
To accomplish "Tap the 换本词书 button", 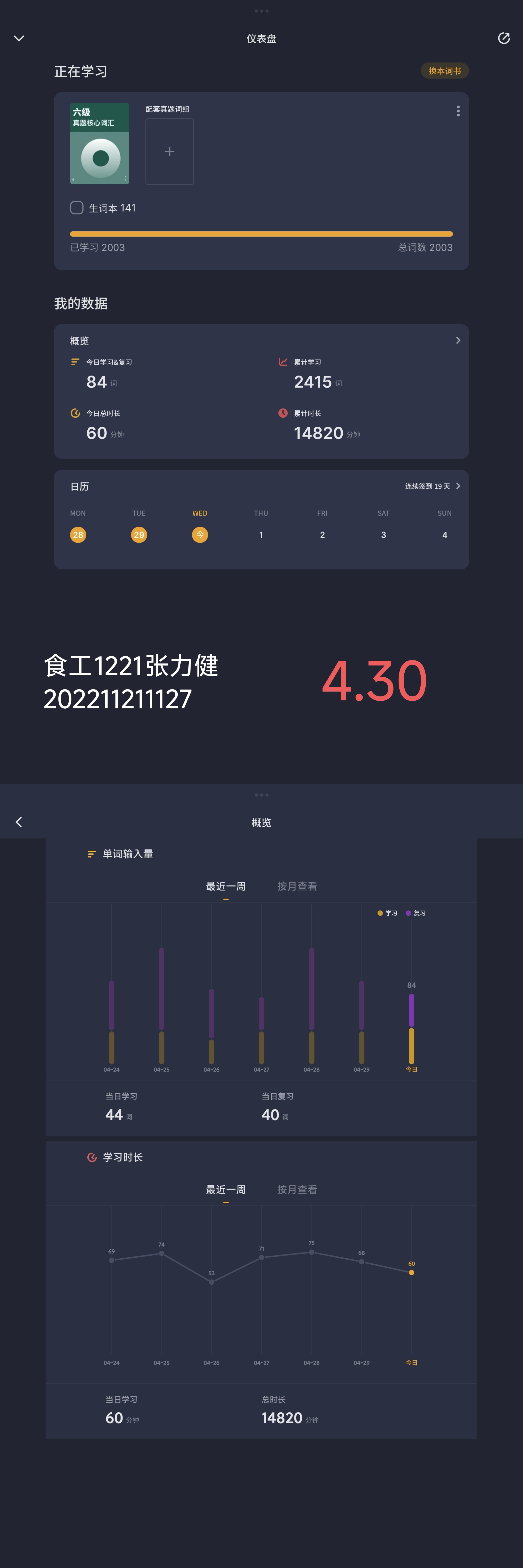I will 445,71.
